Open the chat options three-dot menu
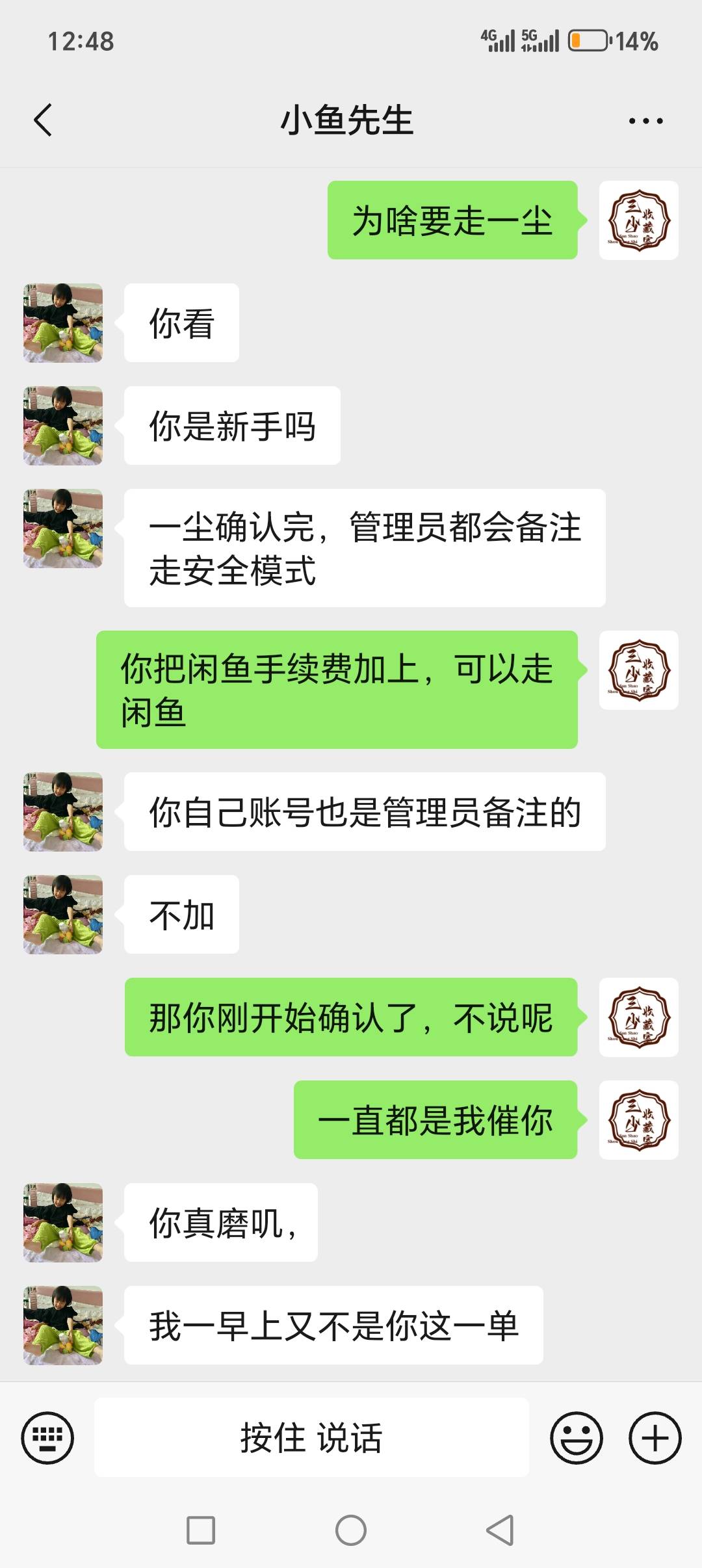 (645, 121)
